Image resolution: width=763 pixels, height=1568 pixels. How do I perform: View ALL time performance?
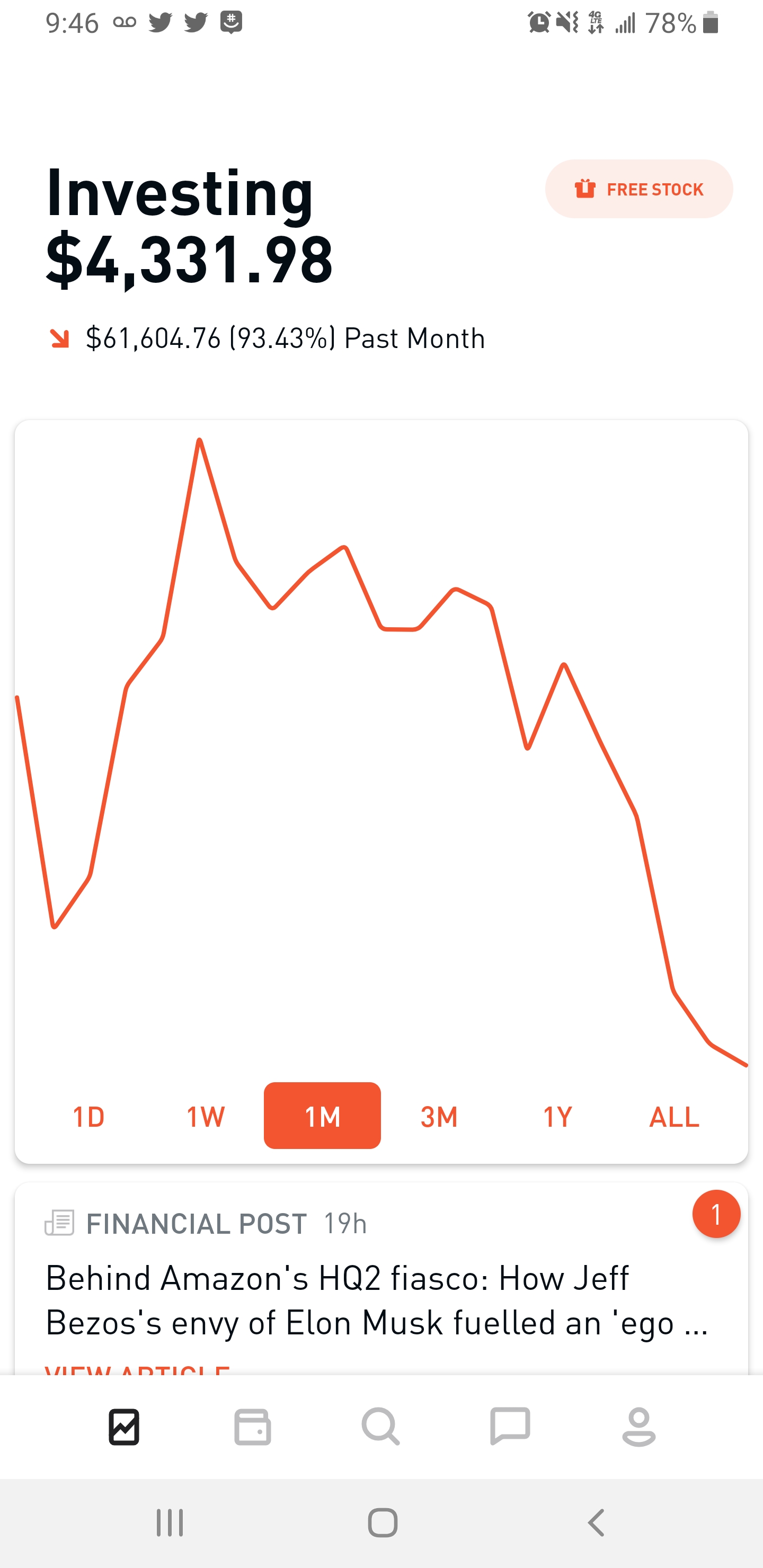pyautogui.click(x=674, y=1116)
